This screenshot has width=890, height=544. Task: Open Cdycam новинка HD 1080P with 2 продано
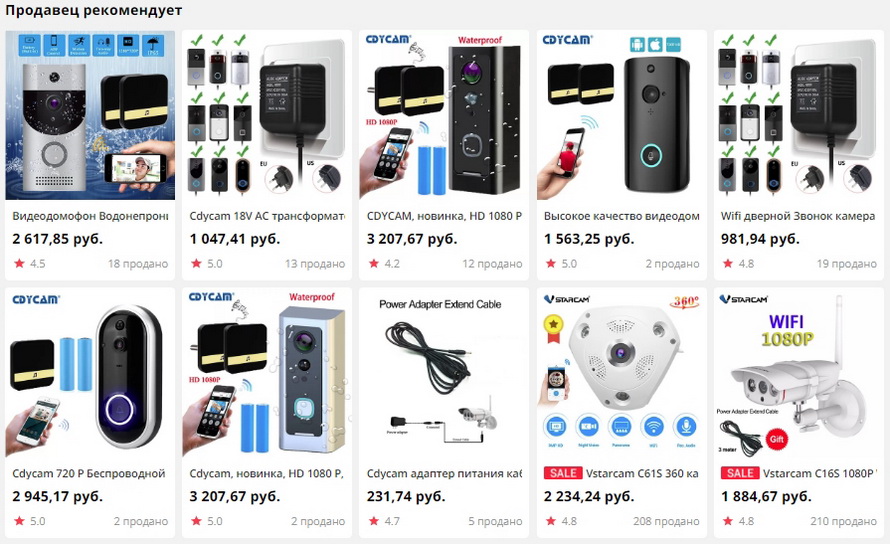point(267,374)
